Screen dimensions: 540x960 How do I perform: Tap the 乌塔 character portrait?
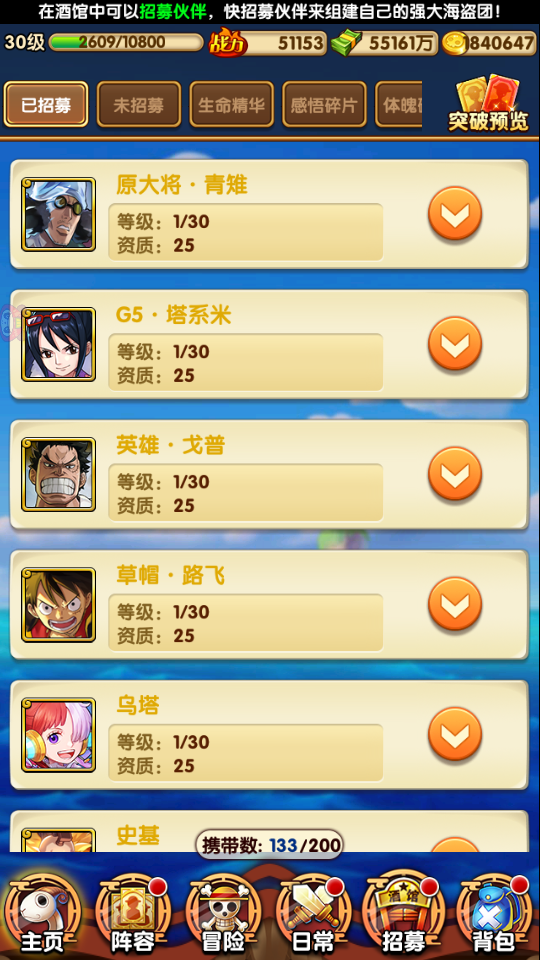pos(58,735)
